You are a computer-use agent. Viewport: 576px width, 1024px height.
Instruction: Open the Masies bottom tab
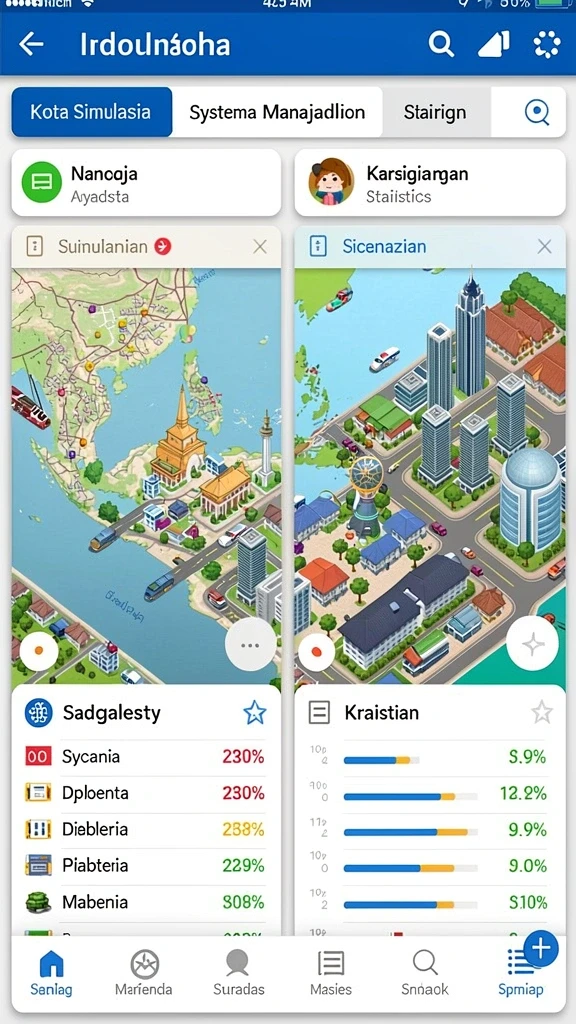coord(331,973)
